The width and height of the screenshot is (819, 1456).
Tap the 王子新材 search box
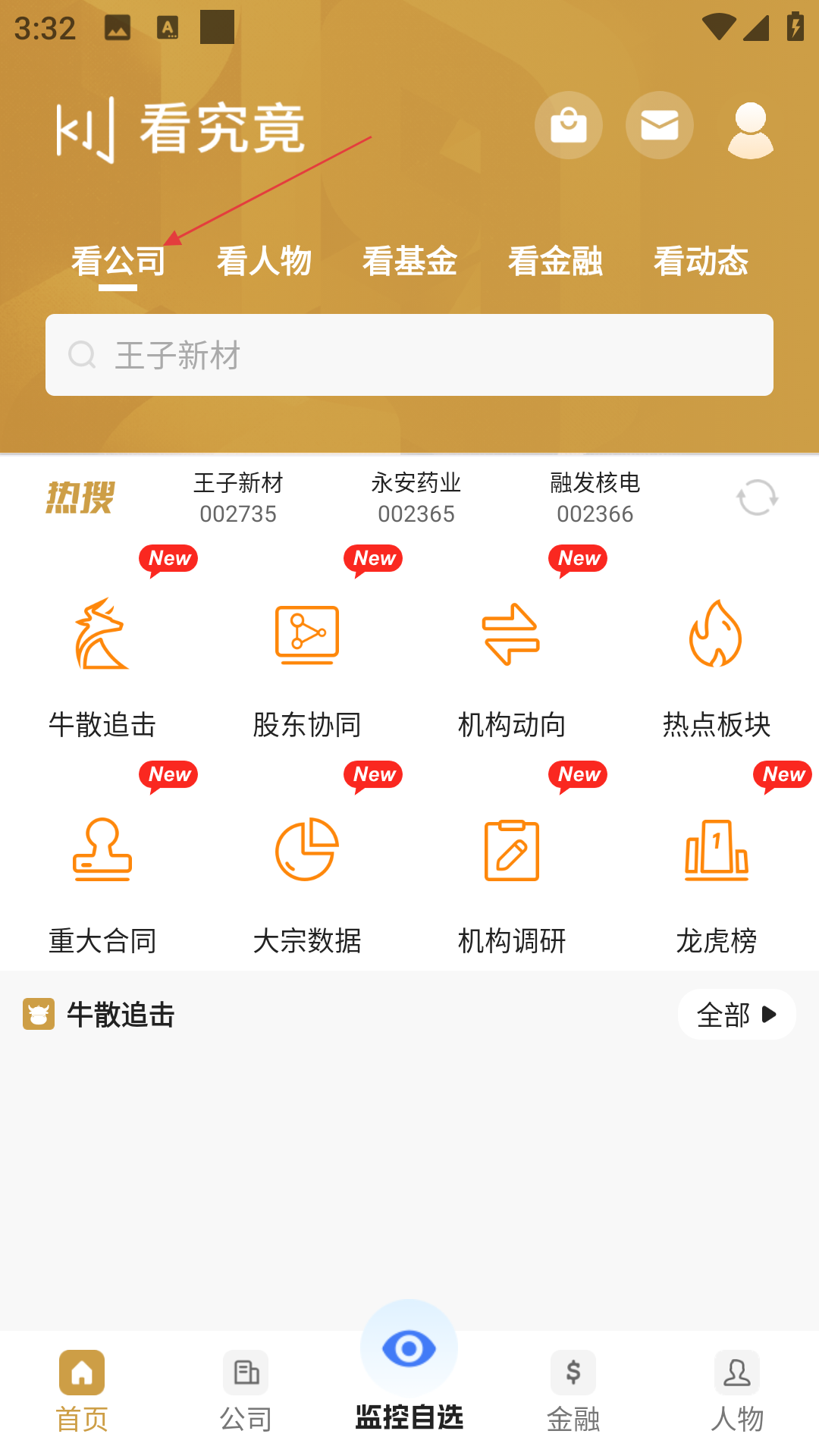point(409,355)
